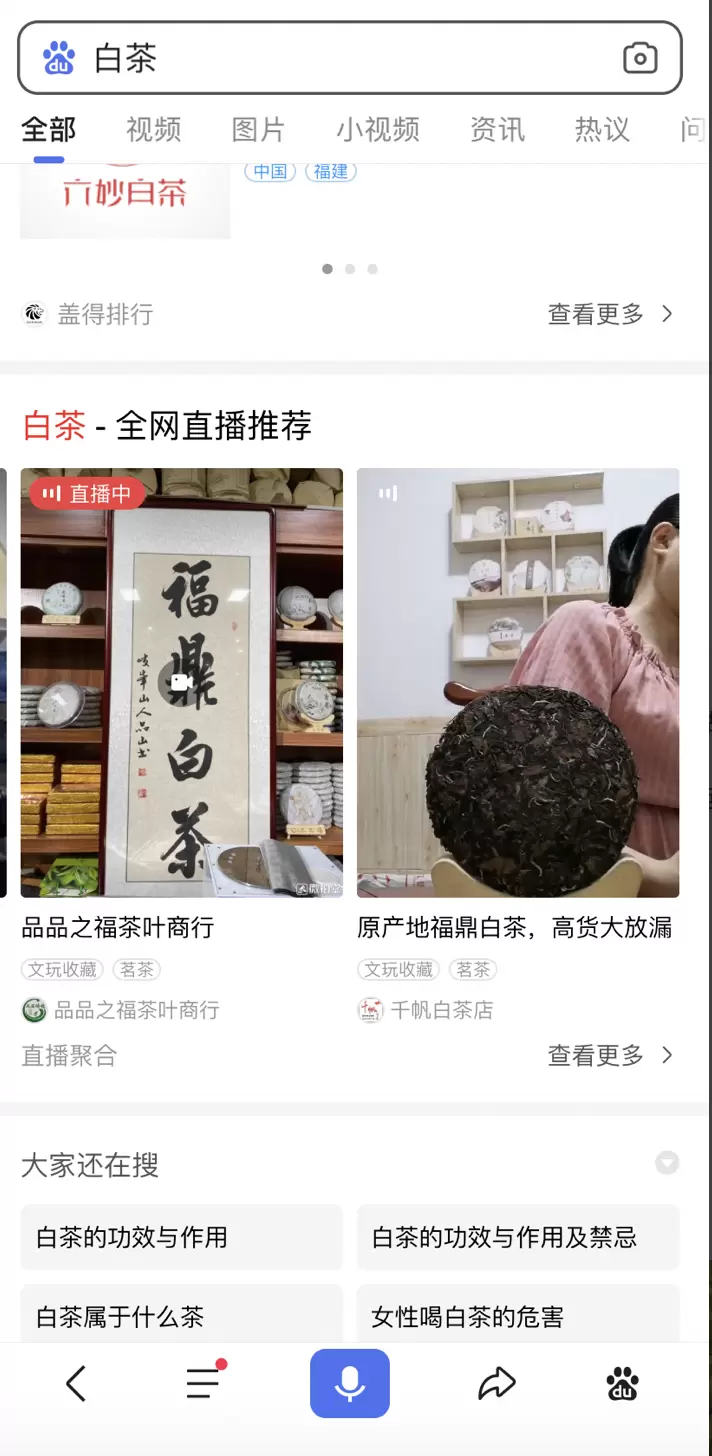712x1456 pixels.
Task: Go back with the bottom arrow
Action: point(76,1384)
